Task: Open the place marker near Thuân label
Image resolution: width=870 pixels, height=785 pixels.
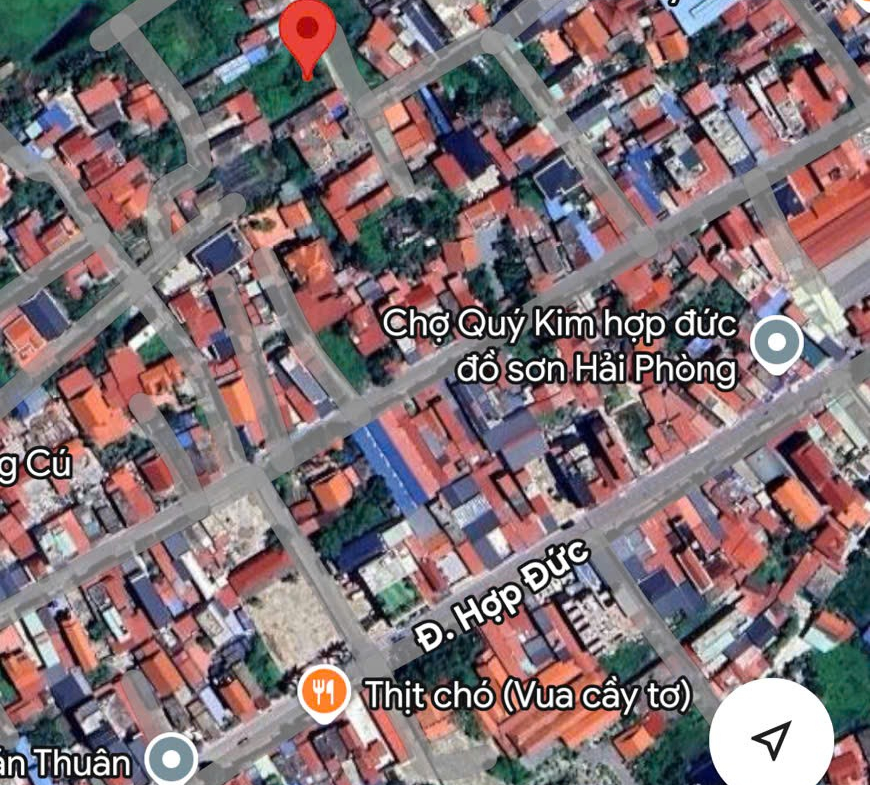Action: [171, 760]
